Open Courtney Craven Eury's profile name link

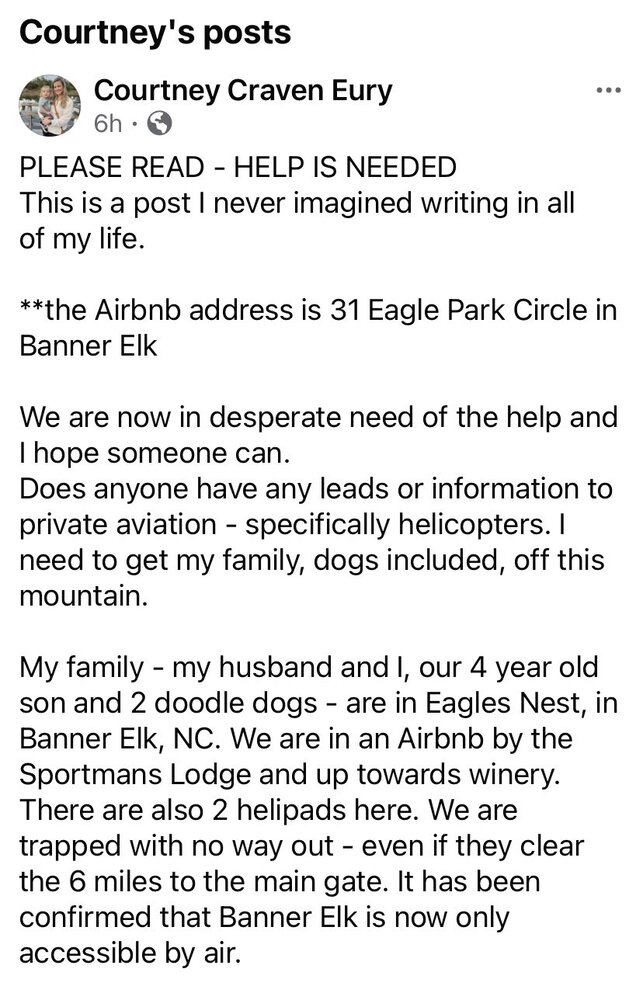tap(242, 91)
